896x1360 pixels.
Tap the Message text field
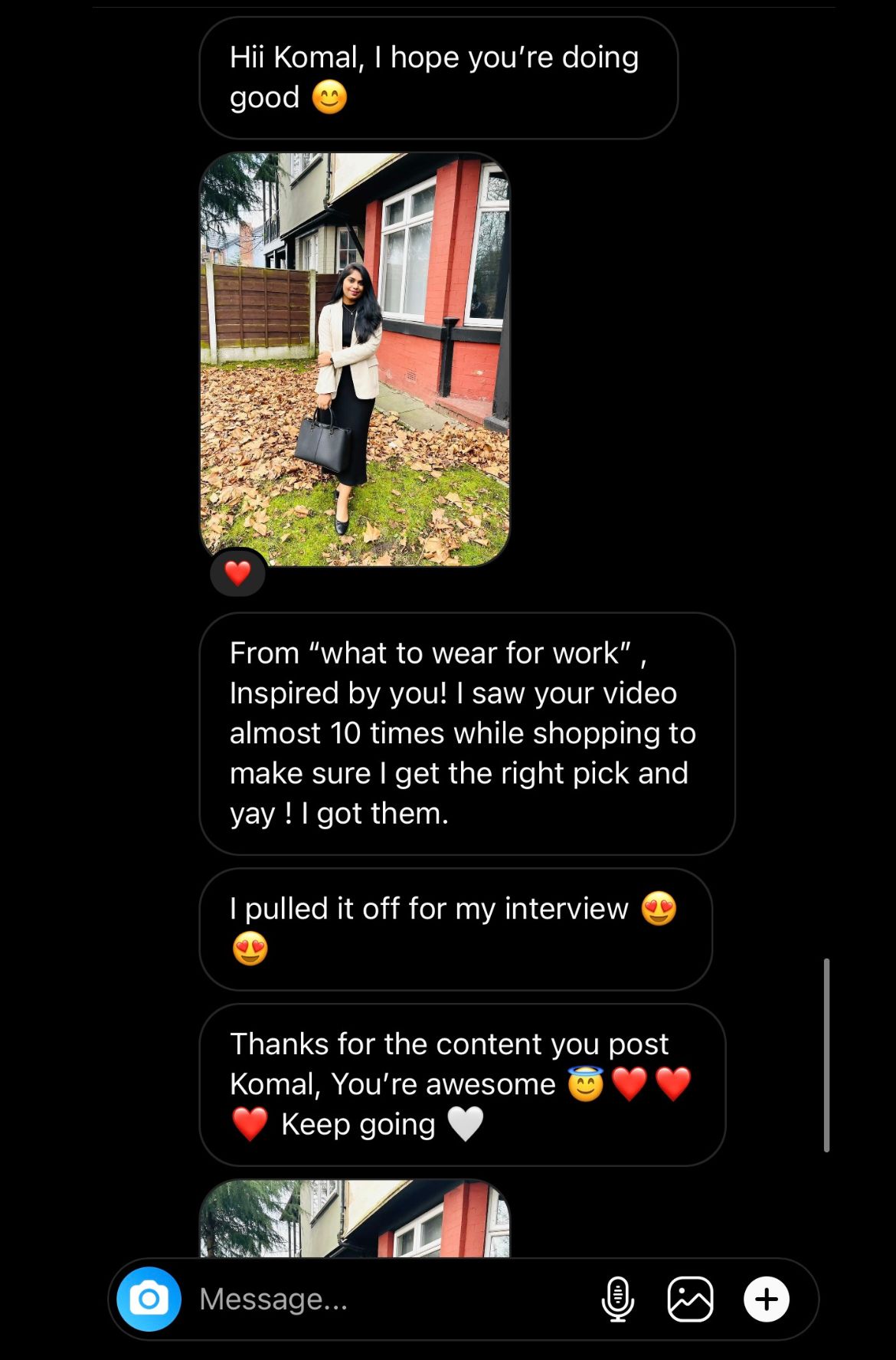383,1299
